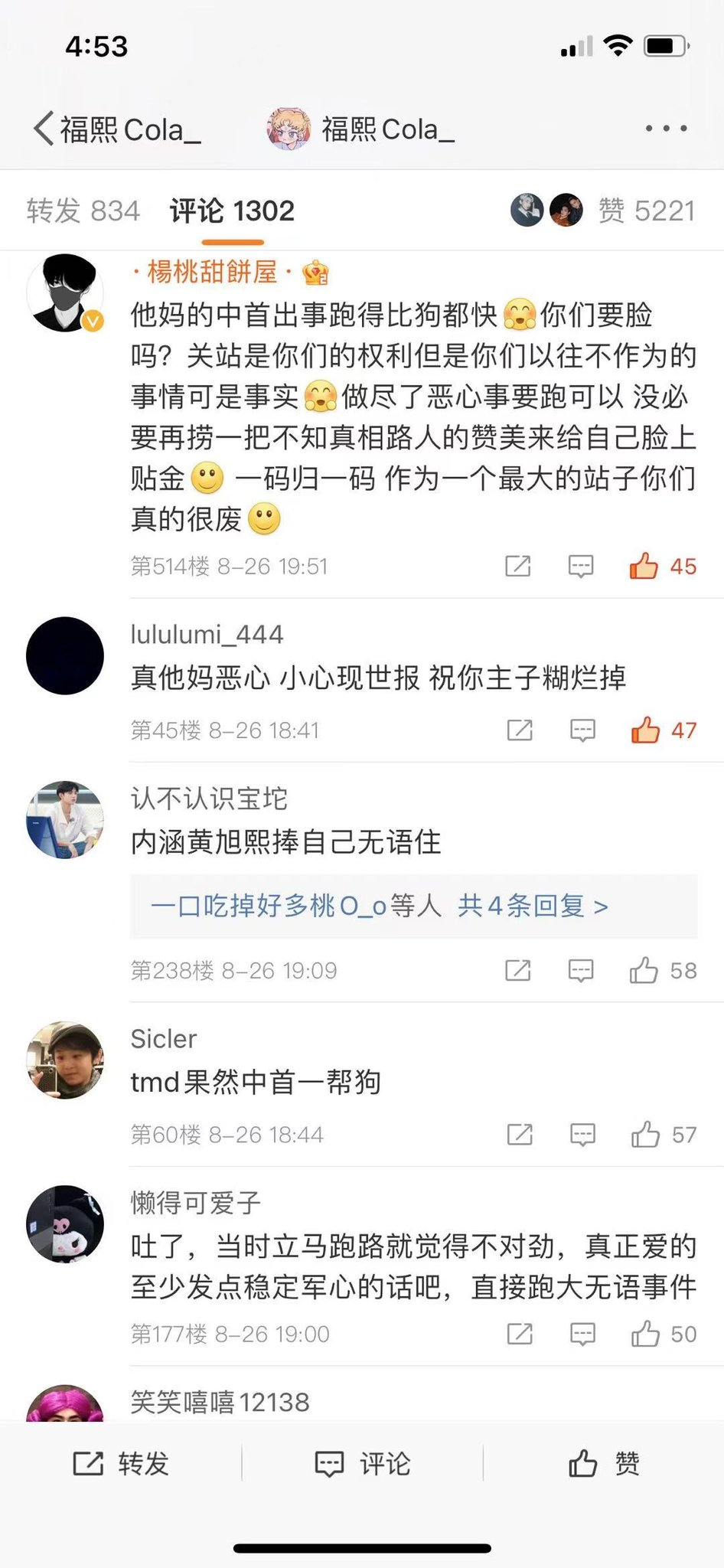
Task: Reply to 楊桃甜餅屋's comment
Action: [x=581, y=567]
